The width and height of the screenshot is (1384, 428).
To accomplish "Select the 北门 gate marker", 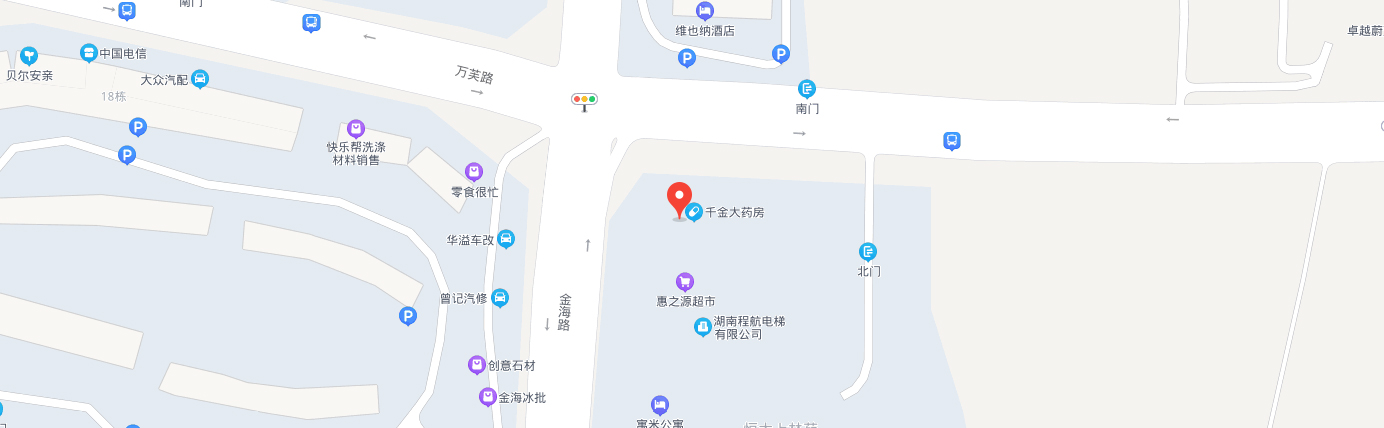I will [868, 251].
